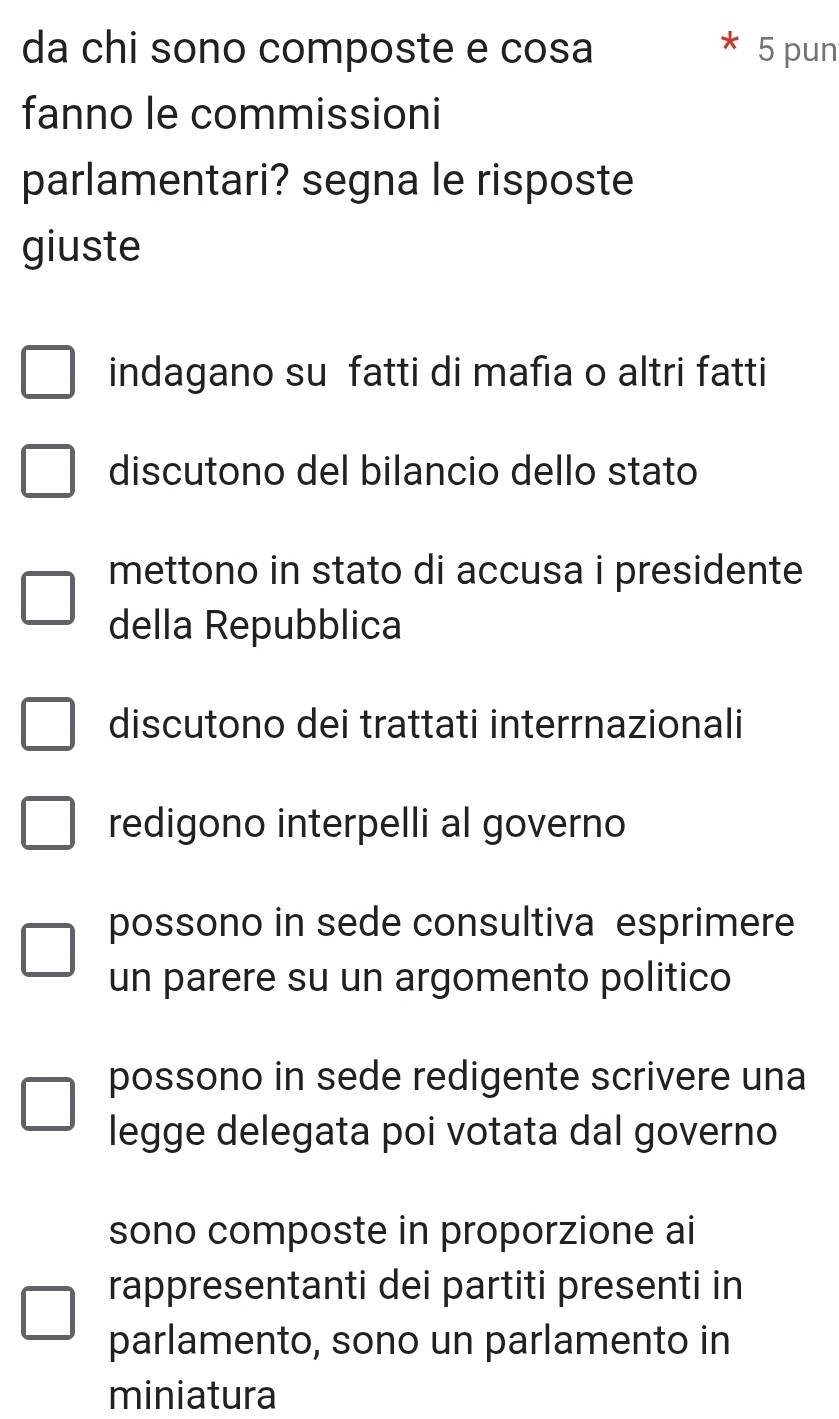The height and width of the screenshot is (1419, 839).
Task: Select 'sede redigente scrivere una legge delegata'
Action: 48,1106
